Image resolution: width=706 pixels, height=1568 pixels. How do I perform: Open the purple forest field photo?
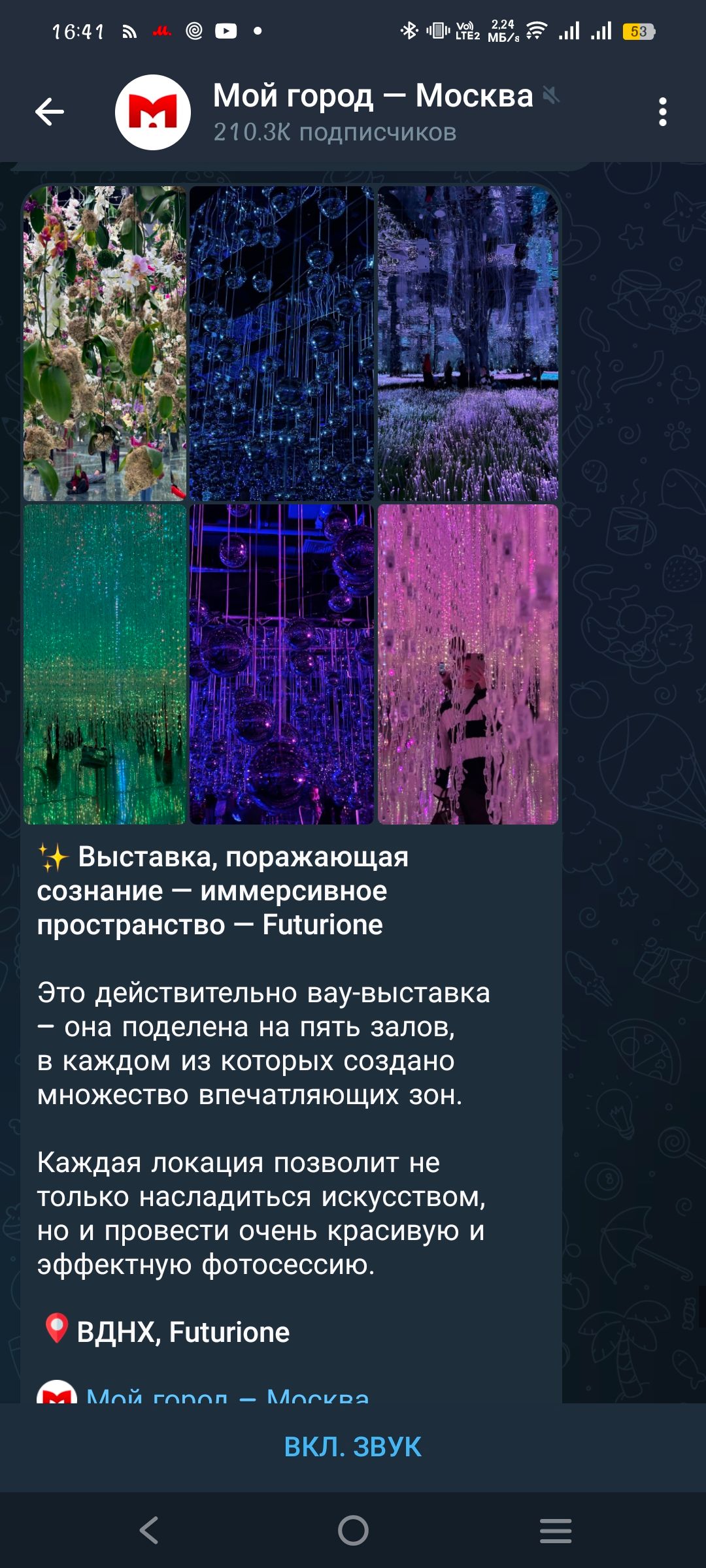(468, 344)
